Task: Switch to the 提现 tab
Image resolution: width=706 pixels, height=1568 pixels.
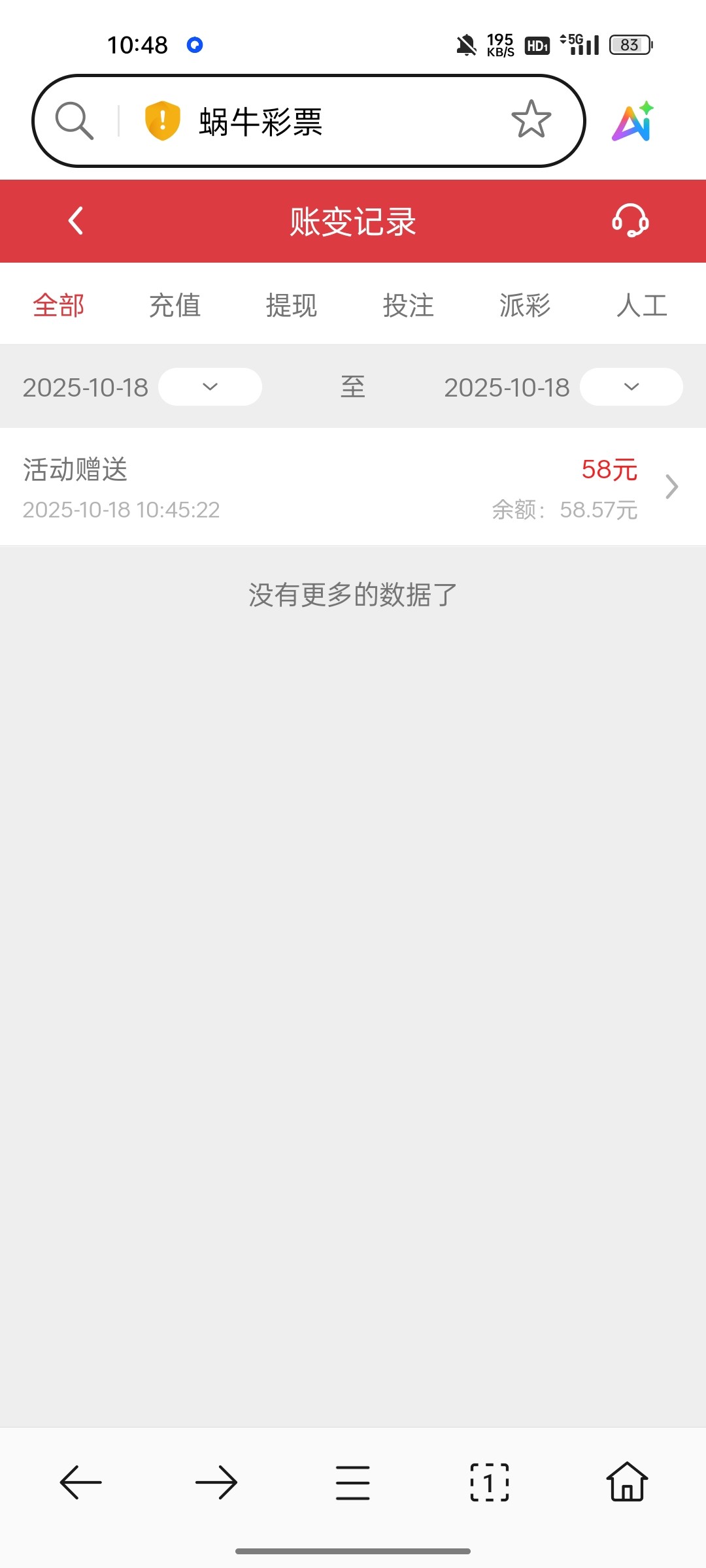Action: 292,305
